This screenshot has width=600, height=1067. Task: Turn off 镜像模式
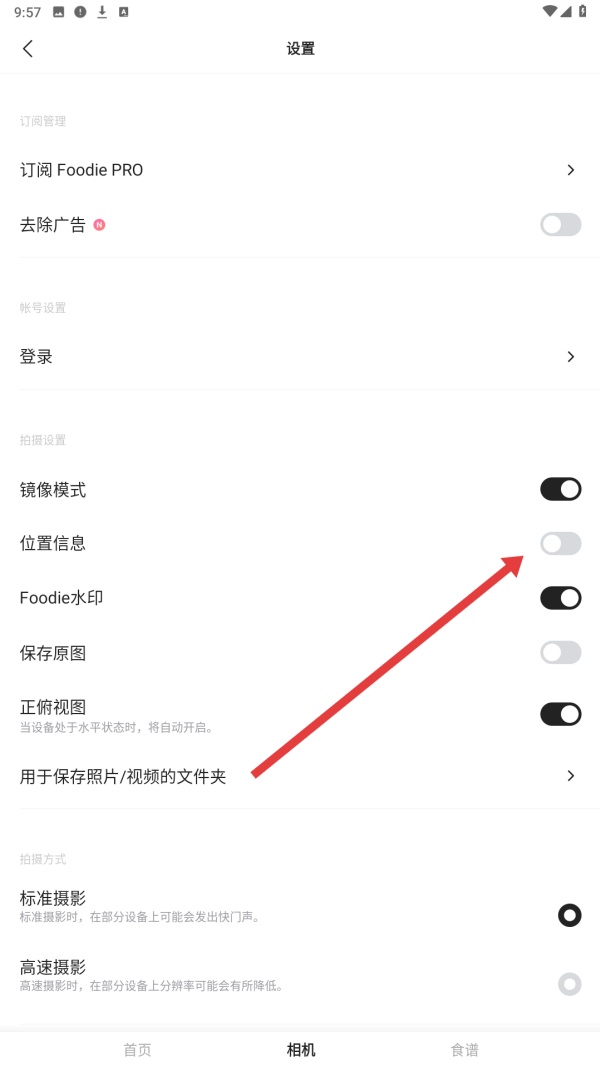[560, 490]
